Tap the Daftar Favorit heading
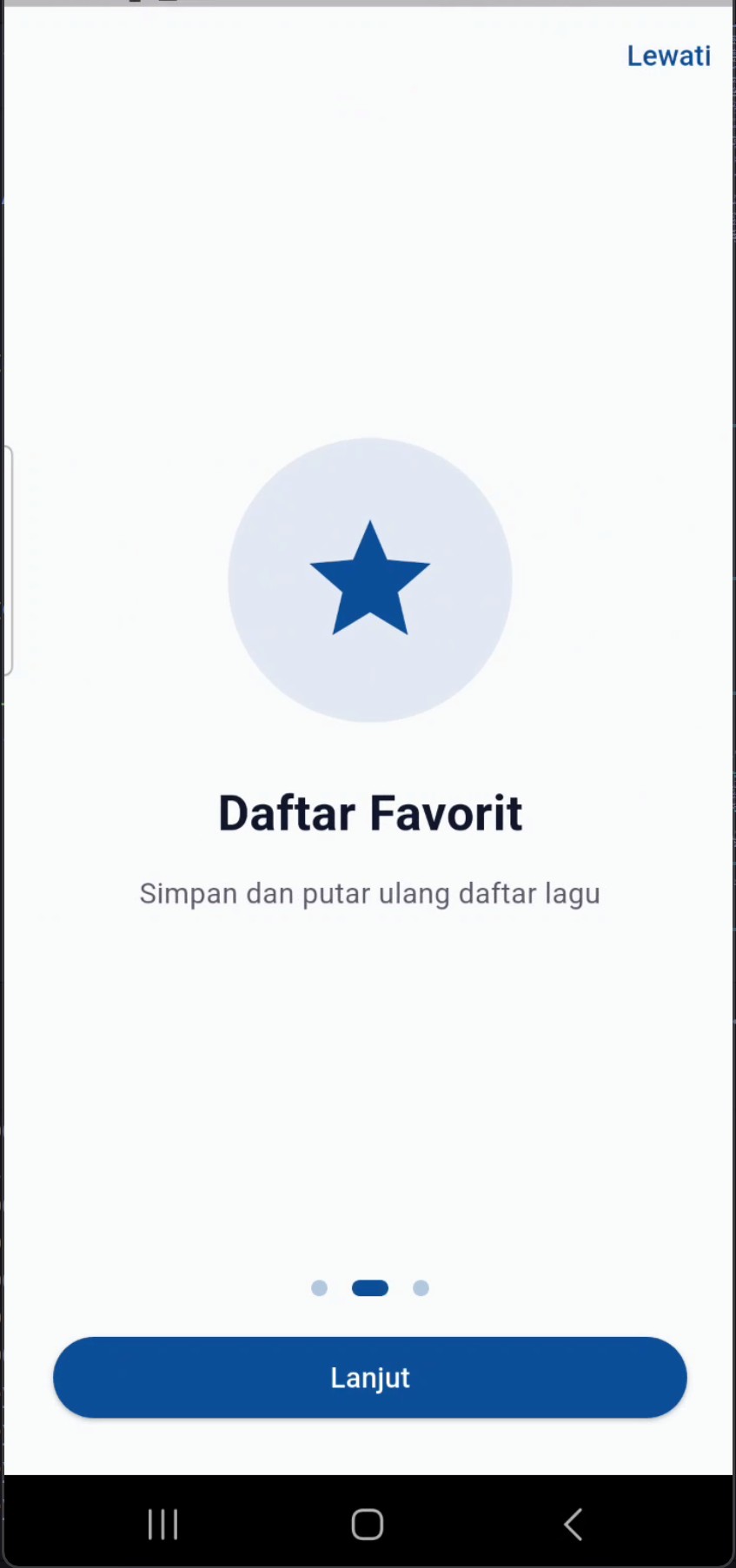 point(370,812)
